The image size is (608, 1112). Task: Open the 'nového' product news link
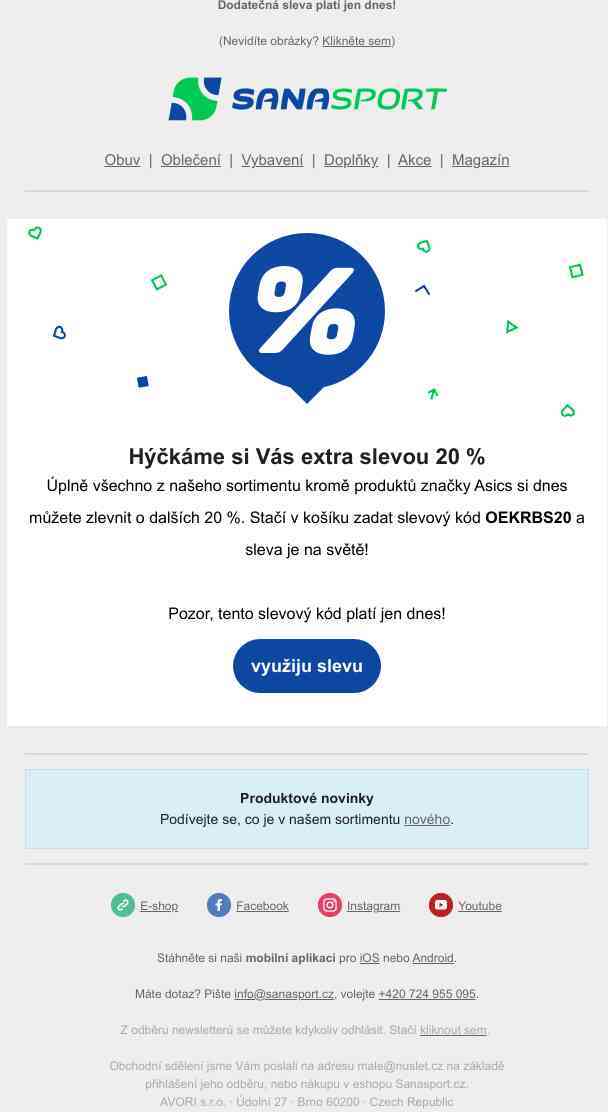427,819
